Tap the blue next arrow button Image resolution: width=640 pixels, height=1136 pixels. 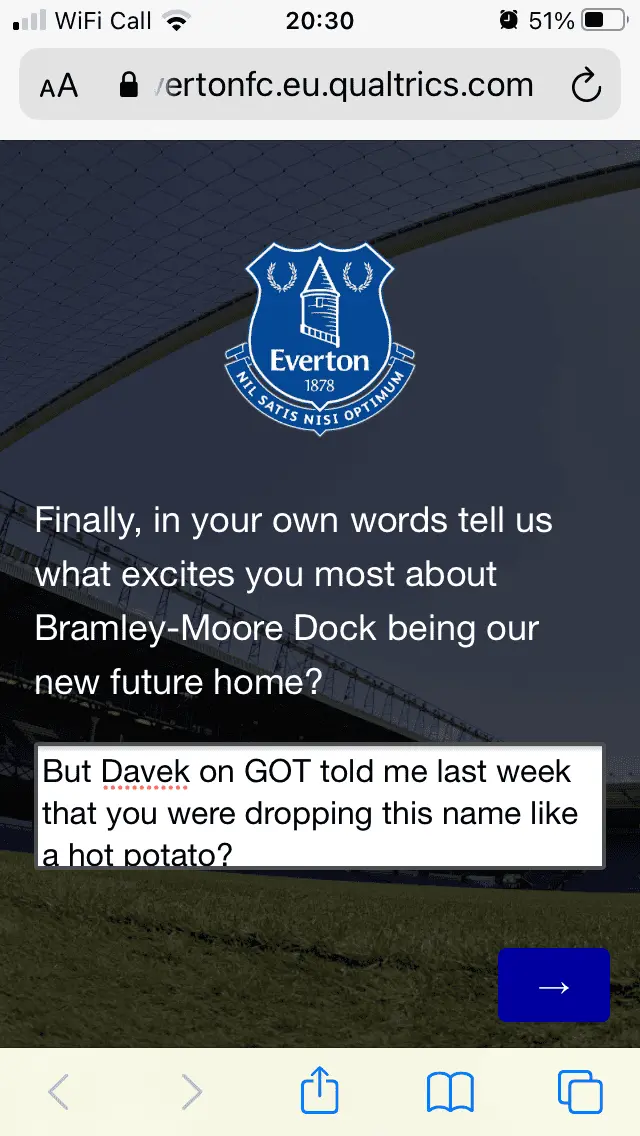(553, 985)
